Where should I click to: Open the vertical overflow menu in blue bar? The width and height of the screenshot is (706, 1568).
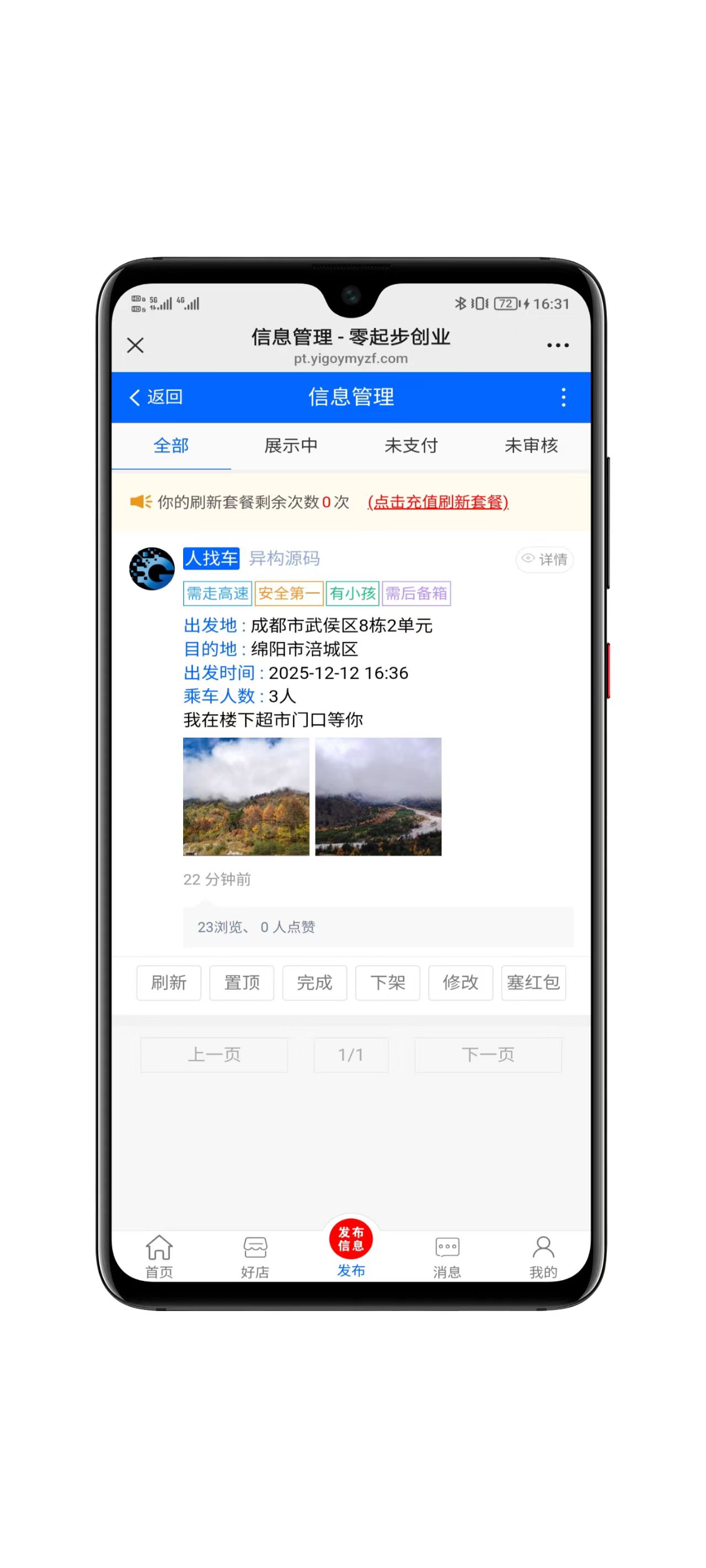(563, 397)
